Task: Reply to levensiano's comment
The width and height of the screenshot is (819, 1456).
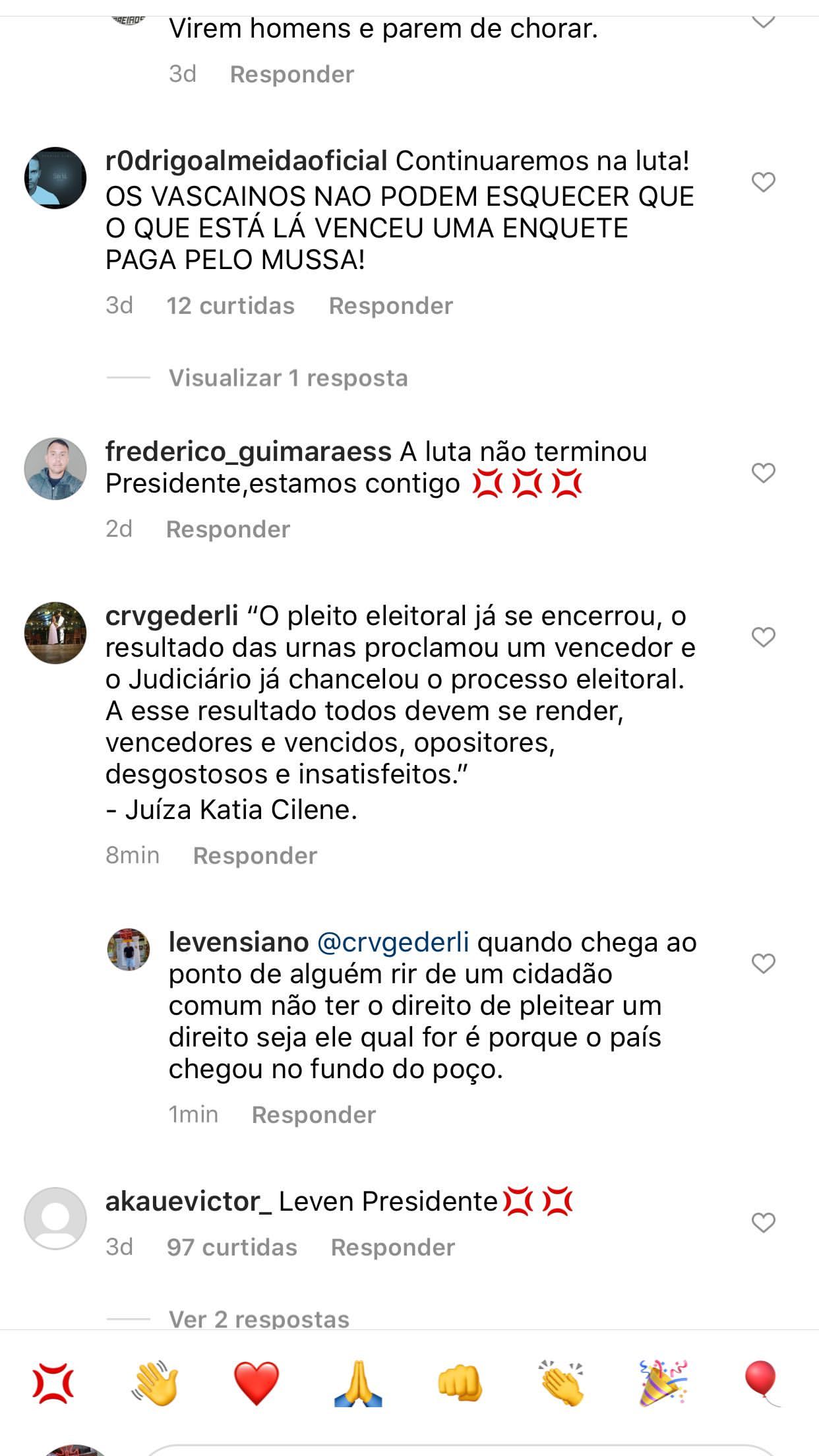Action: [313, 1115]
